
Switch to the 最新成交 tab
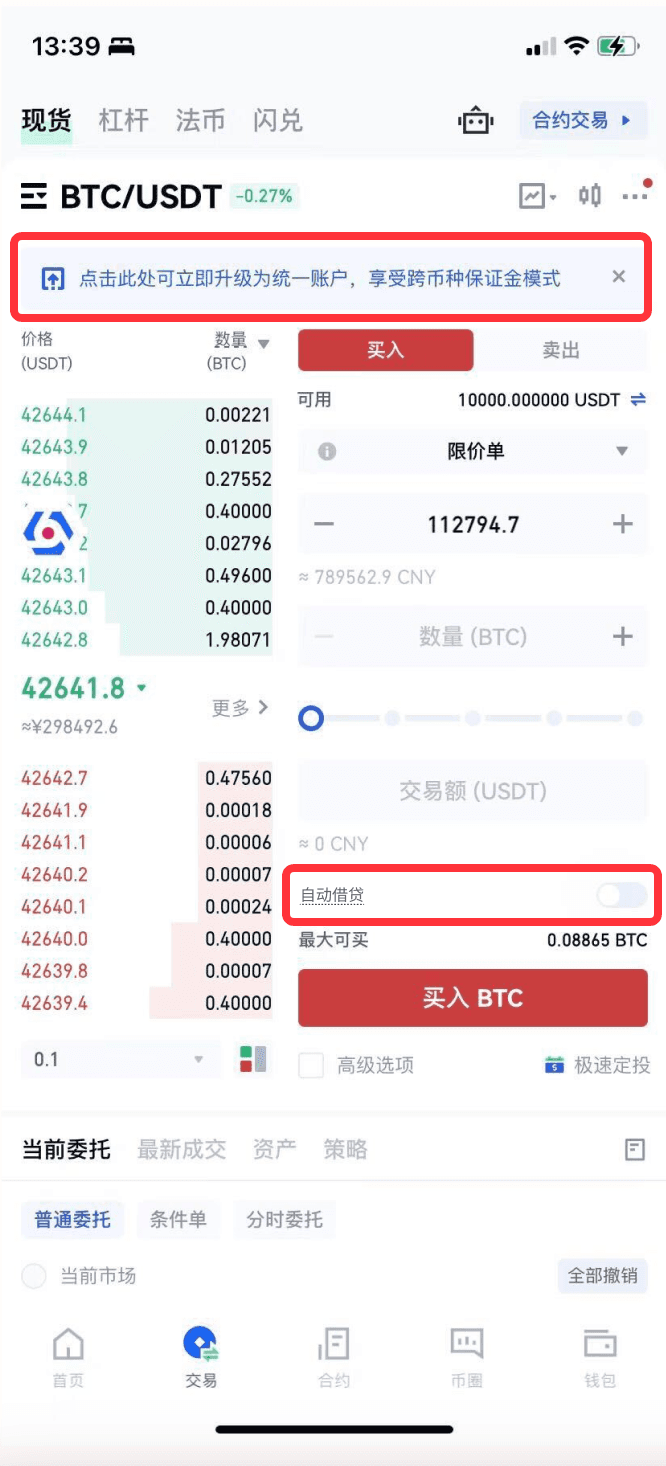coord(181,1149)
